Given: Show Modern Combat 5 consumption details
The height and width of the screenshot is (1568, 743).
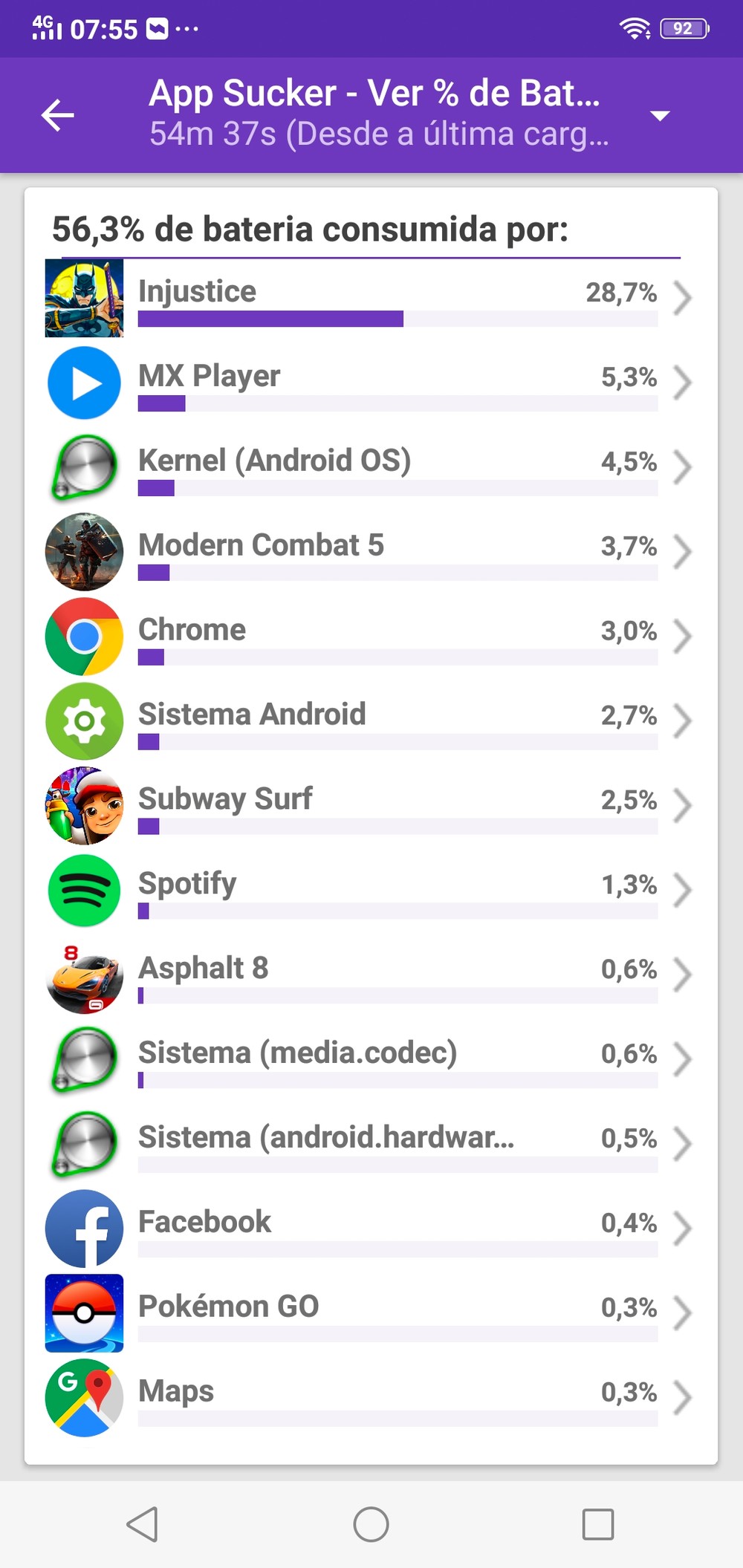Looking at the screenshot, I should 371,552.
